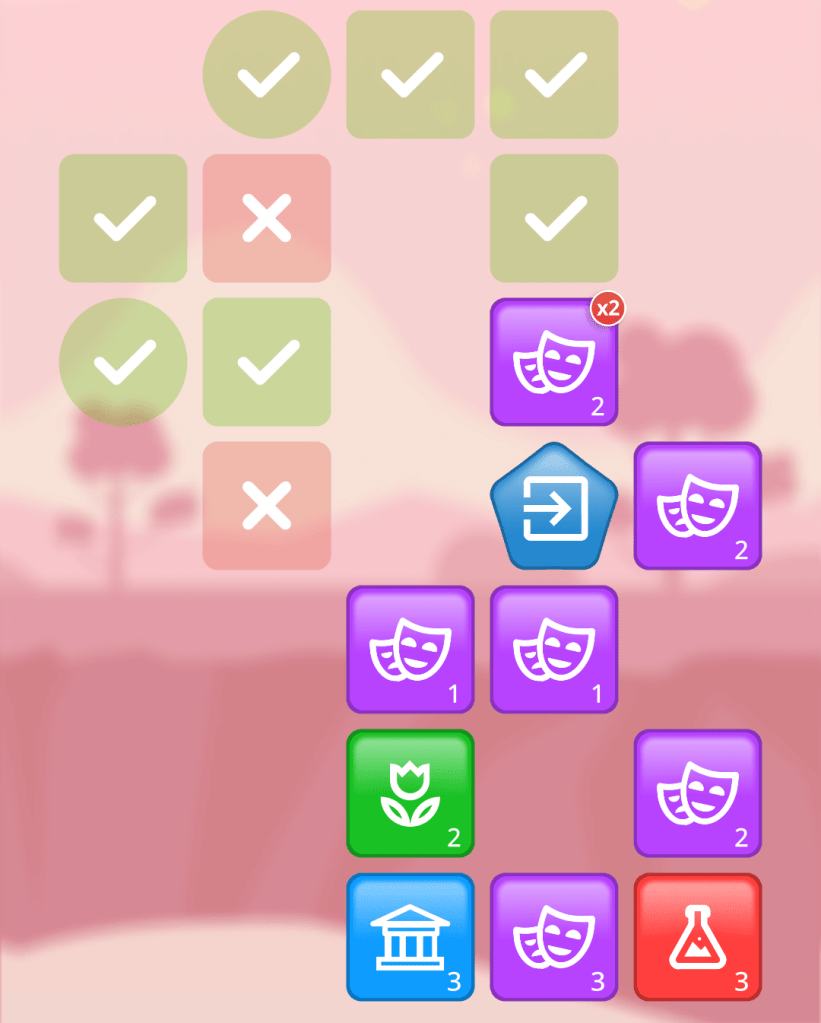Select the blue museum level 3 tile
The height and width of the screenshot is (1023, 821).
pos(410,937)
